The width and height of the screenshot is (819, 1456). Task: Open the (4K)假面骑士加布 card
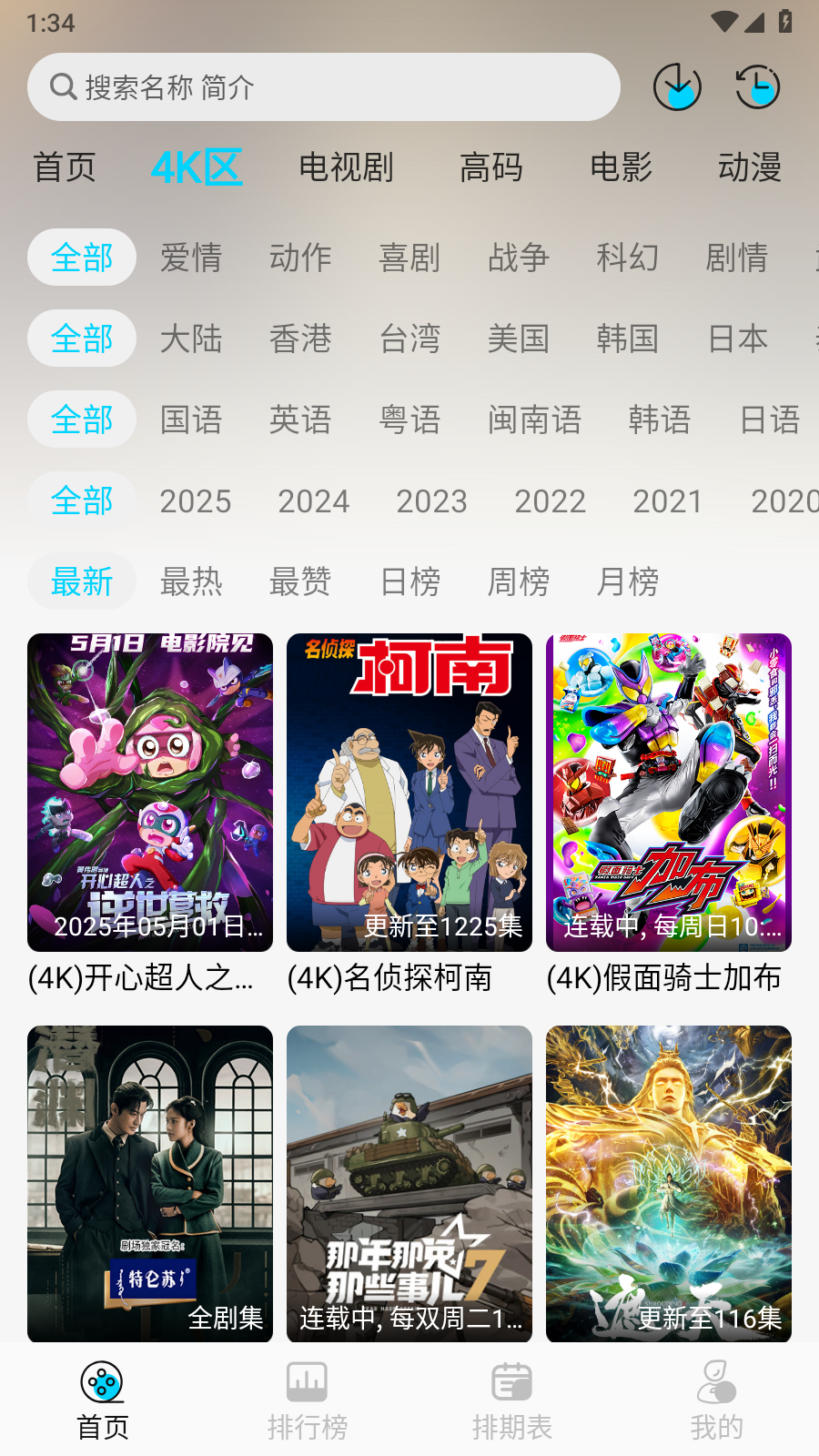tap(669, 794)
